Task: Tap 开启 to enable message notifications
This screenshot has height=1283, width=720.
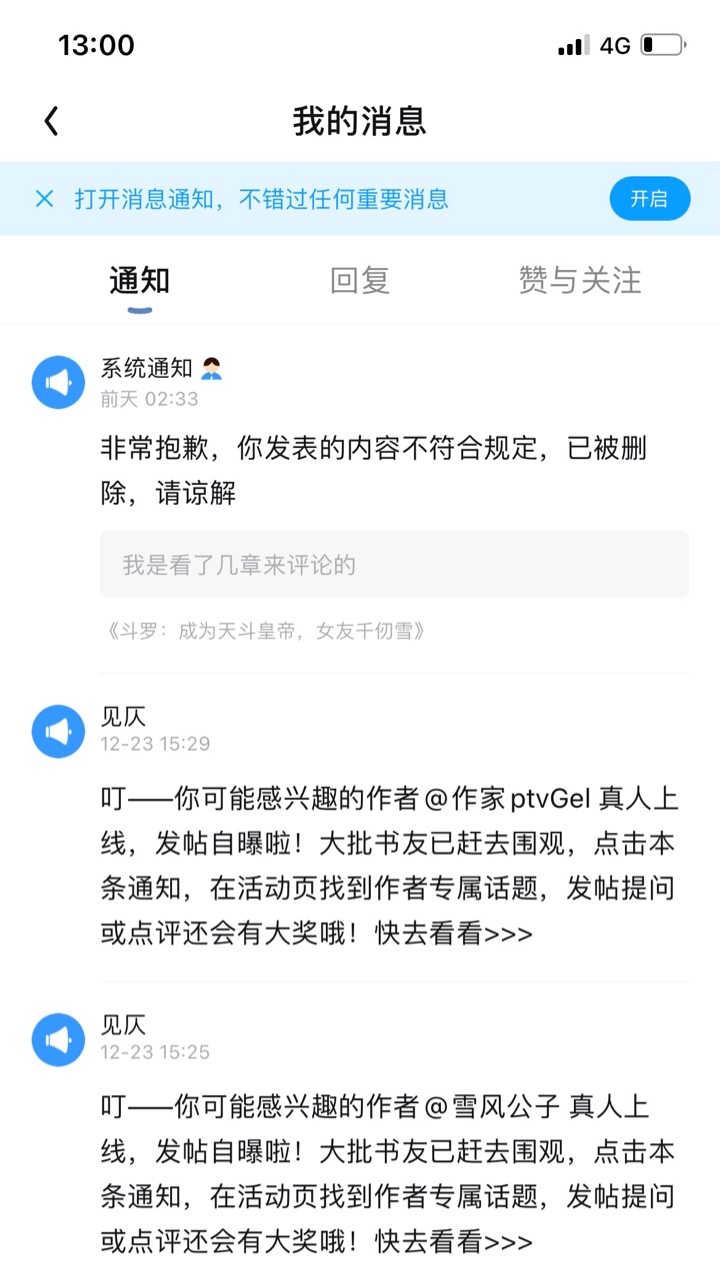Action: 649,199
